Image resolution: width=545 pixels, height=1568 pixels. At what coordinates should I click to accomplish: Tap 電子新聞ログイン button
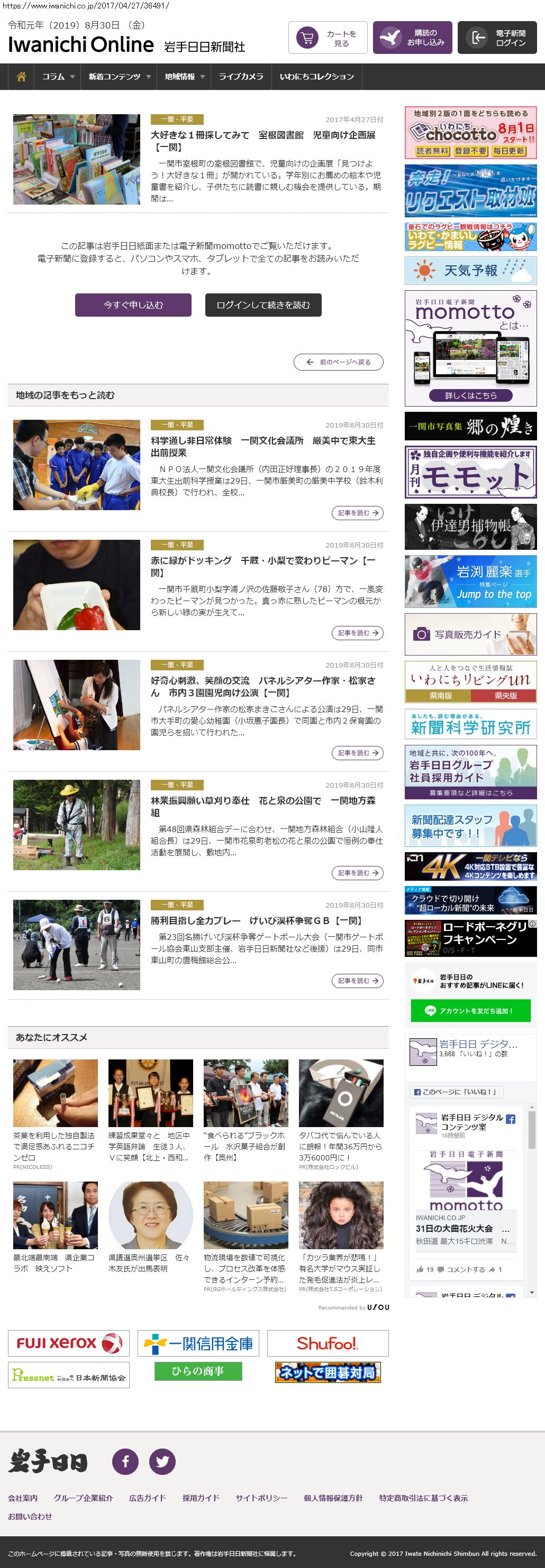click(x=497, y=39)
